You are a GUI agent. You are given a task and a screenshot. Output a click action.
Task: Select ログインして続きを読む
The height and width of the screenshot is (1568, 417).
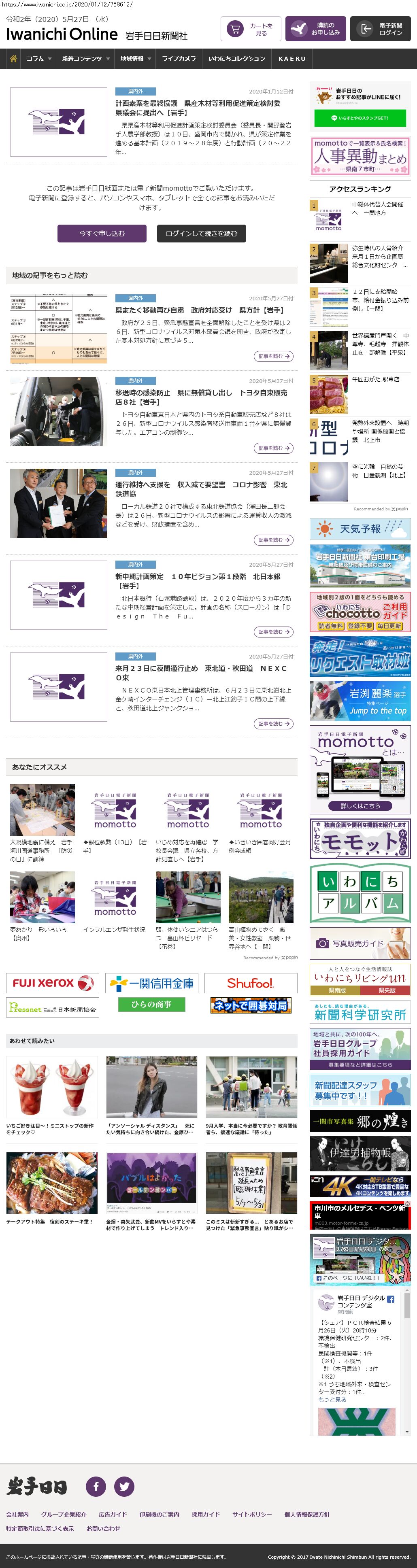coord(201,233)
